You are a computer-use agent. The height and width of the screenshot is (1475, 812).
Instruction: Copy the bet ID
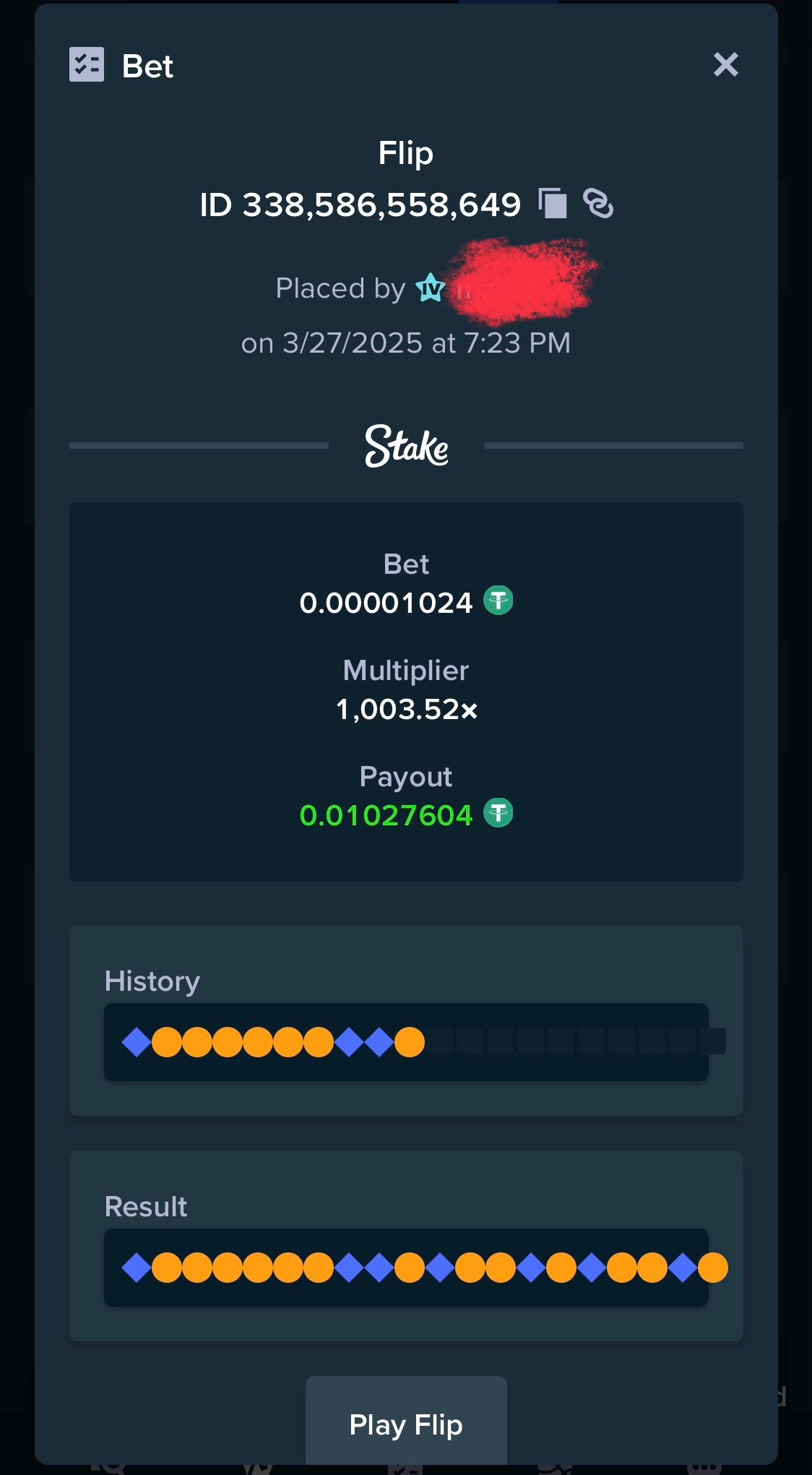point(553,203)
